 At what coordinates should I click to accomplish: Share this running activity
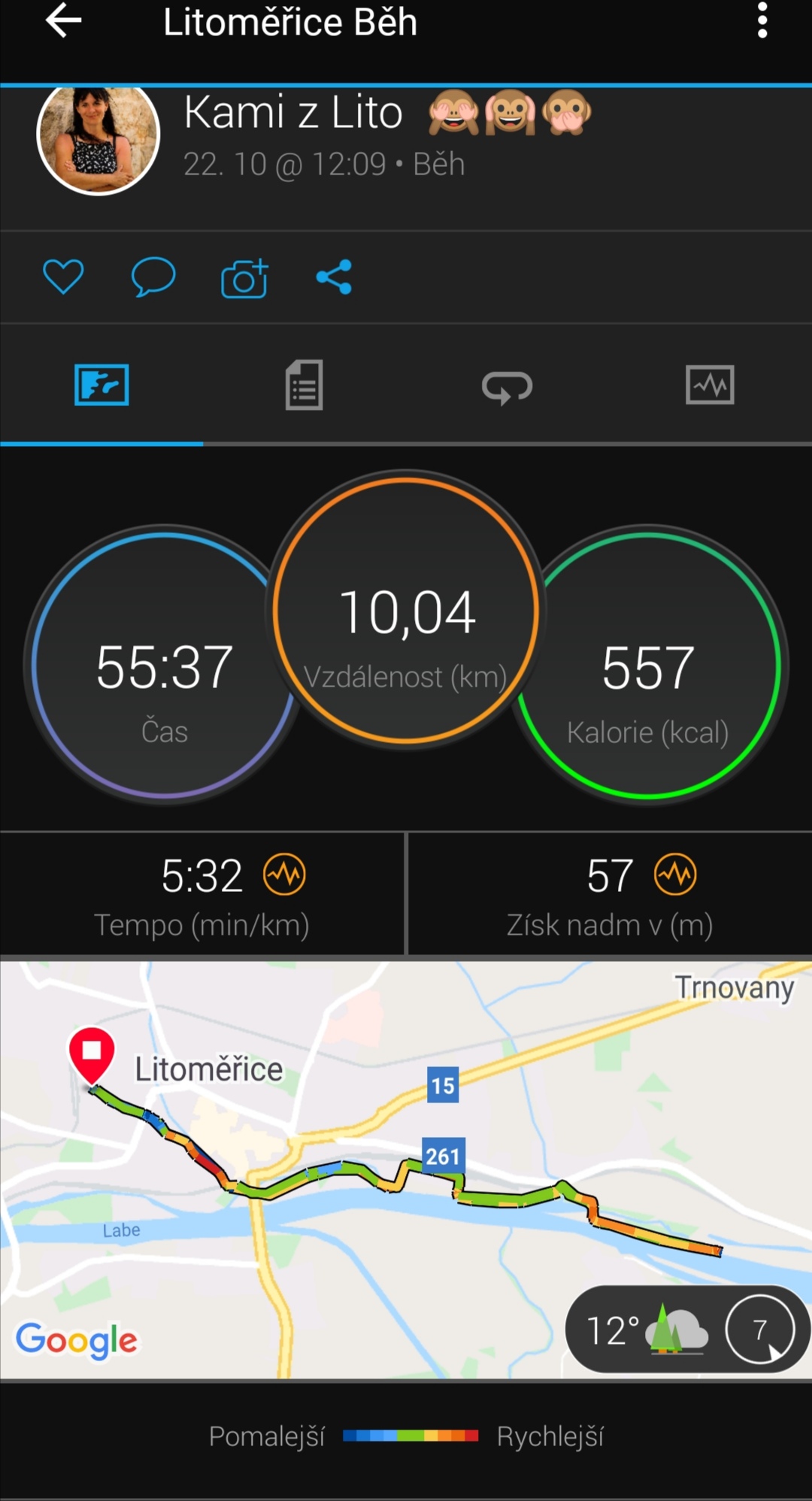[x=334, y=277]
